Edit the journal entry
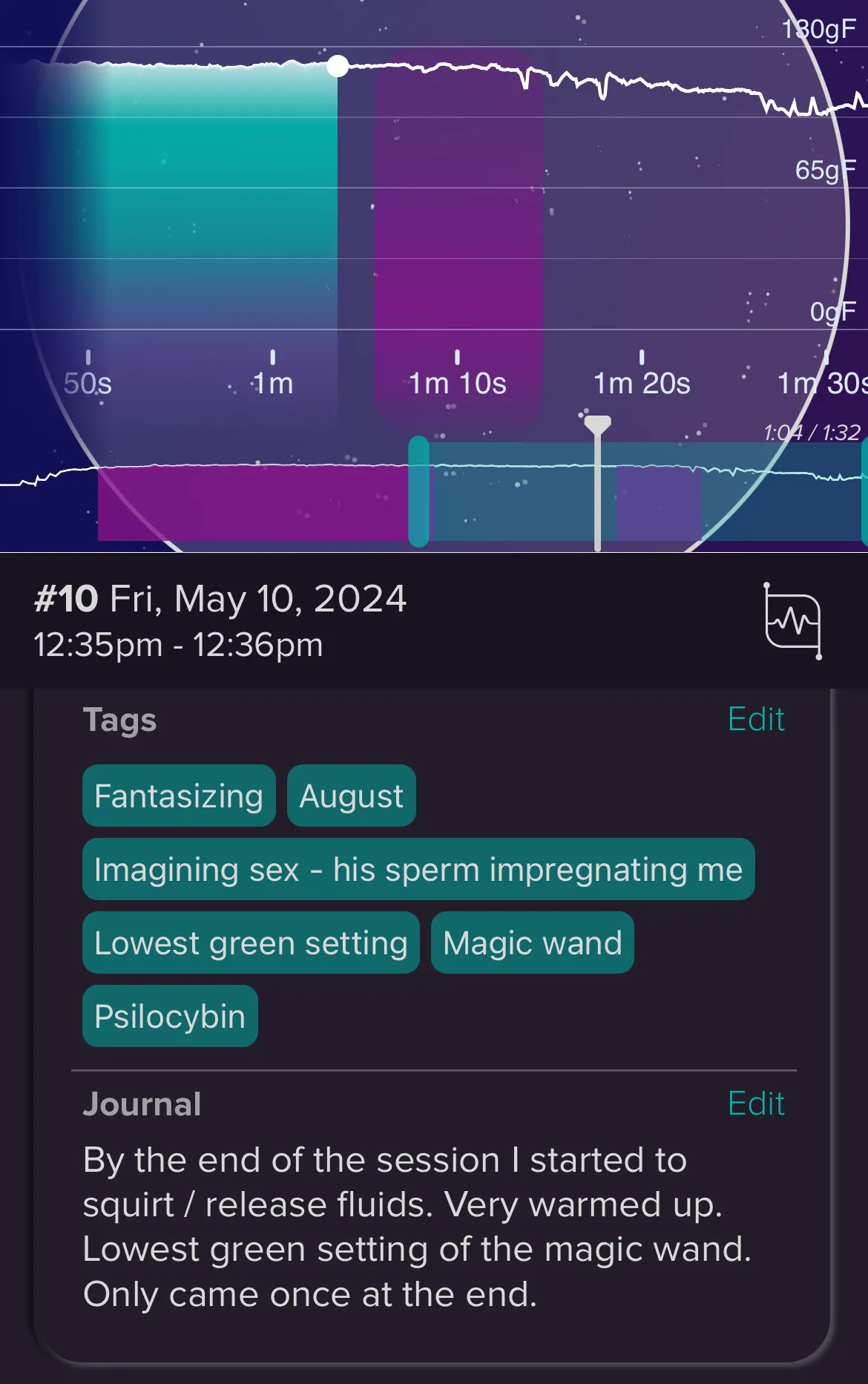 (x=755, y=1103)
